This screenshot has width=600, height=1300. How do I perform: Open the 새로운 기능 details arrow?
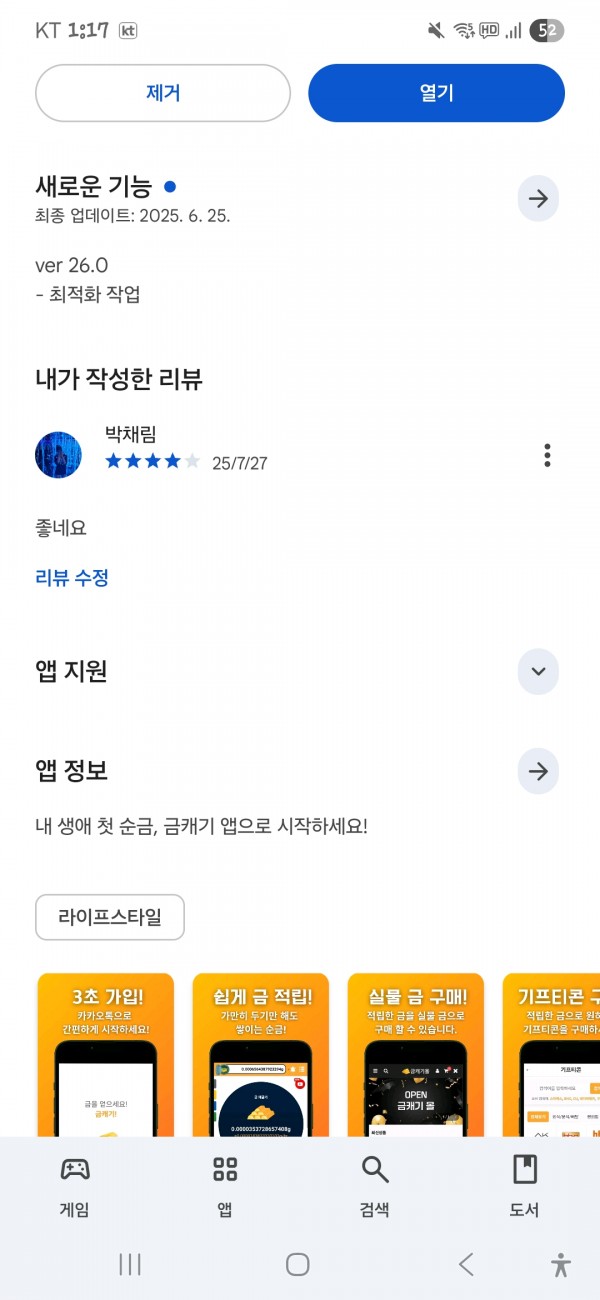pyautogui.click(x=538, y=198)
